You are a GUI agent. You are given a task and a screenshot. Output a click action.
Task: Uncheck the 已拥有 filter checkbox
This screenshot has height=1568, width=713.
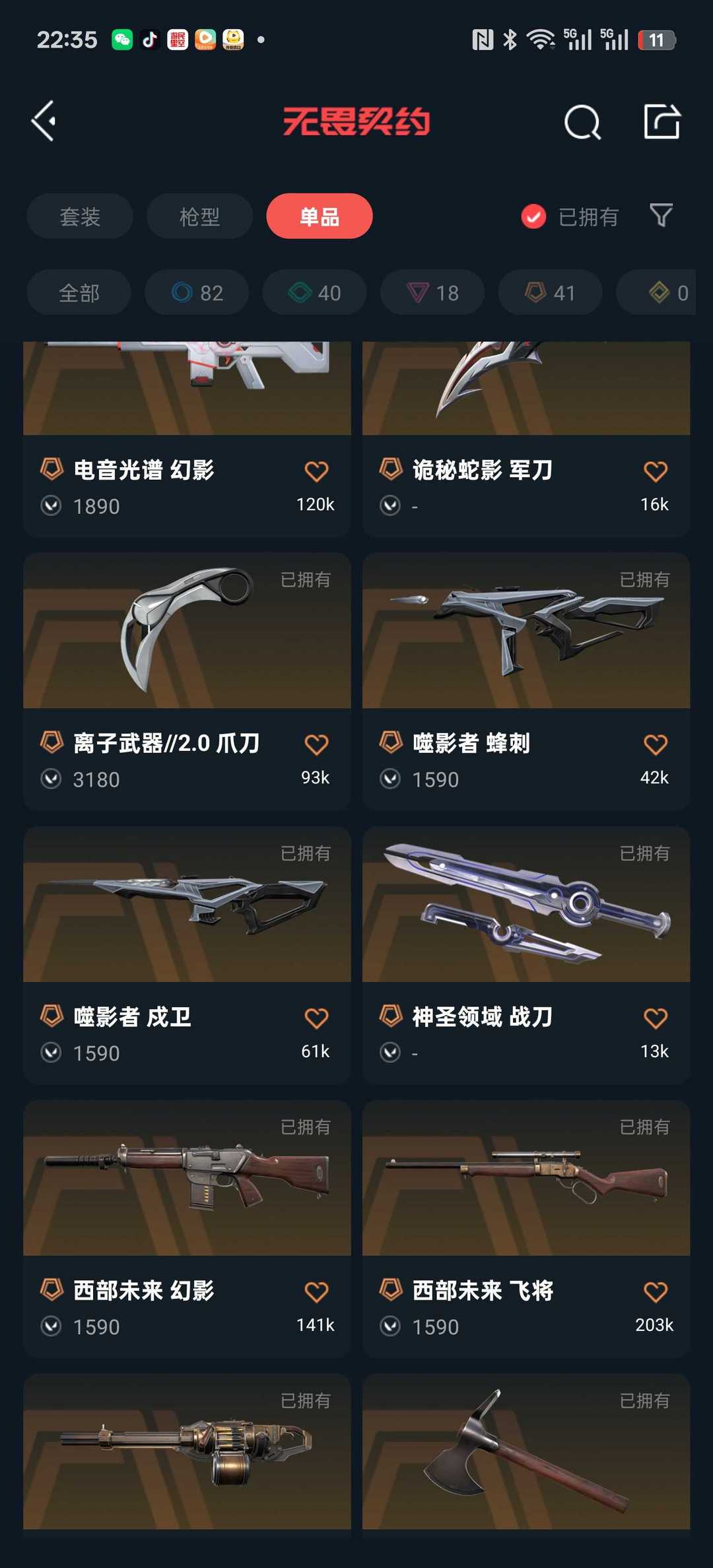533,216
